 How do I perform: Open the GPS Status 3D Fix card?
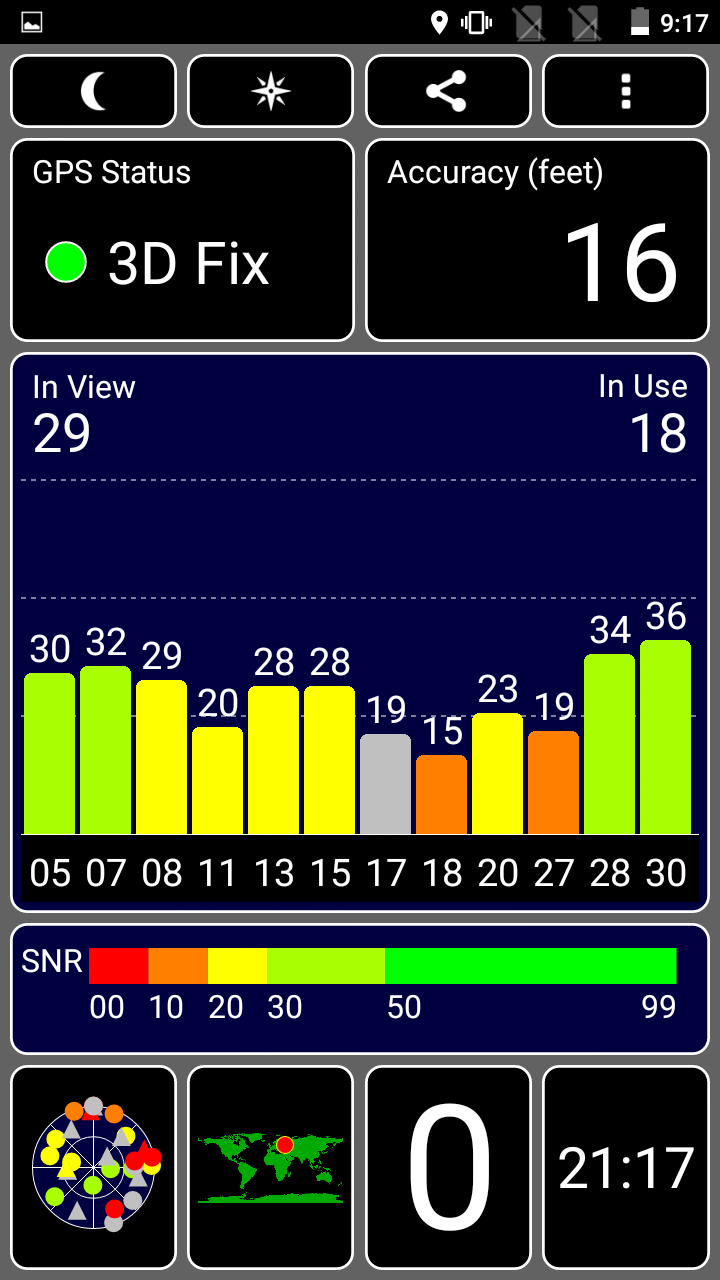(x=182, y=240)
